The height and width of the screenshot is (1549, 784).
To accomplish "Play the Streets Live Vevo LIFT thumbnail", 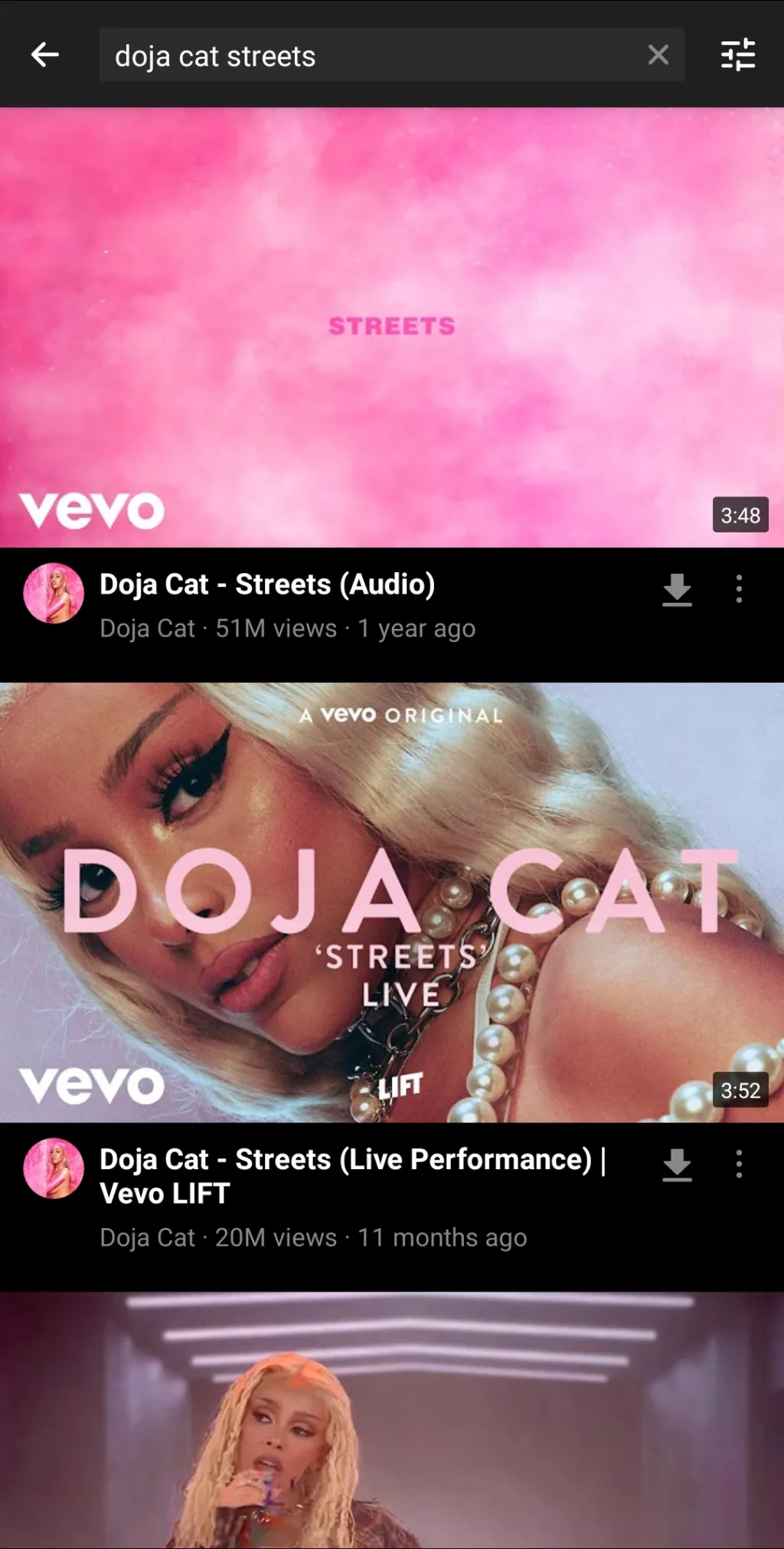I will click(392, 902).
